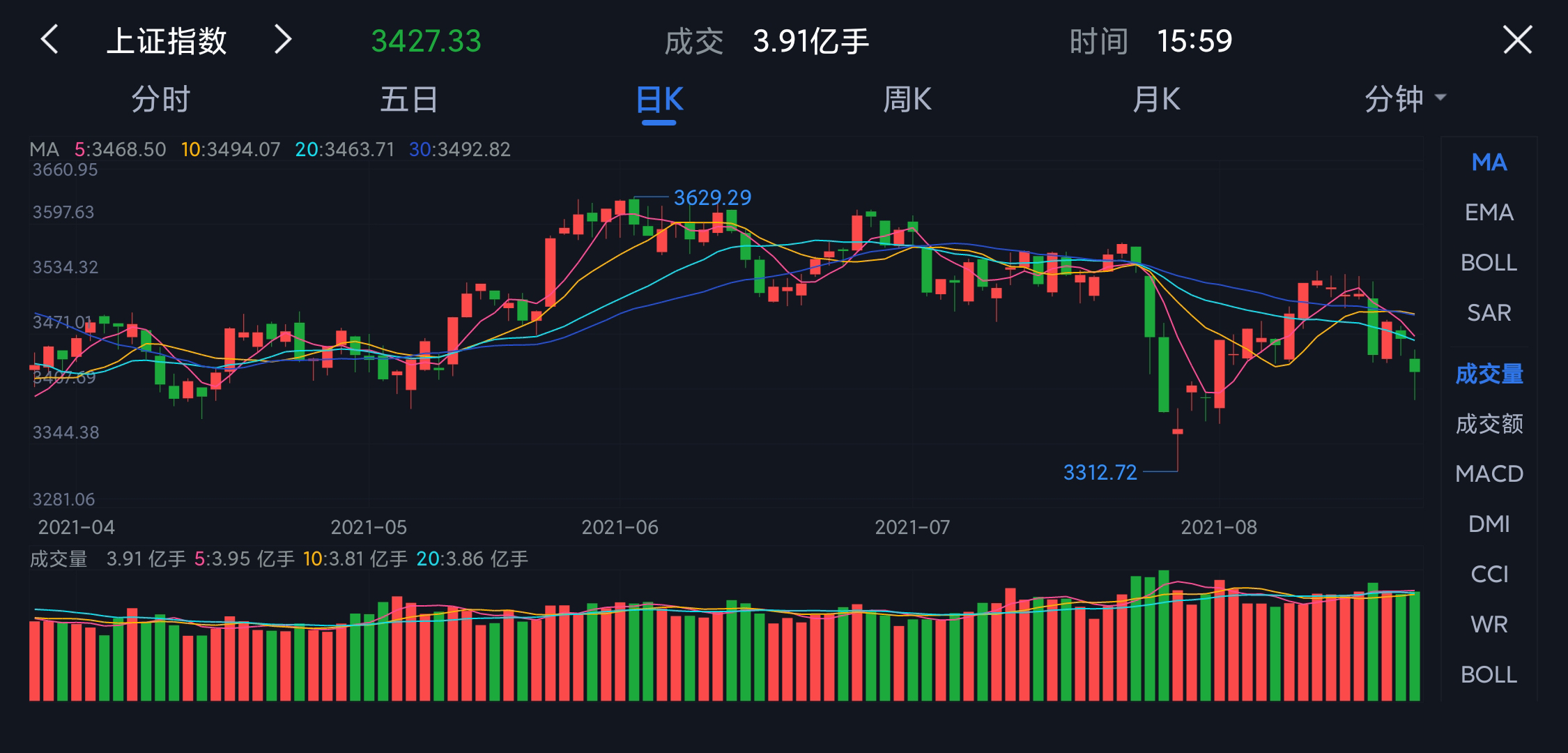Close the full-screen chart view

pos(1517,40)
